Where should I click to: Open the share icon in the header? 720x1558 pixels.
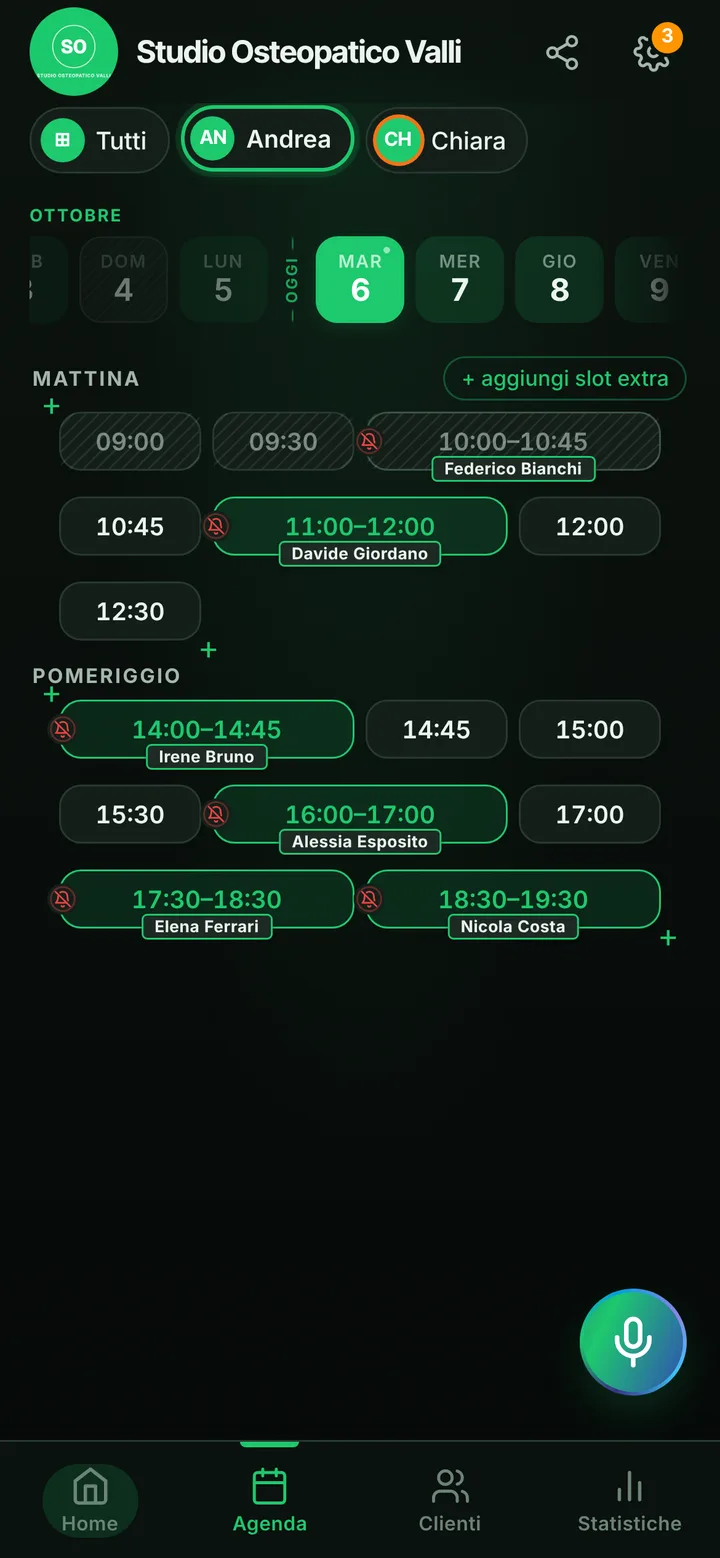pyautogui.click(x=562, y=53)
